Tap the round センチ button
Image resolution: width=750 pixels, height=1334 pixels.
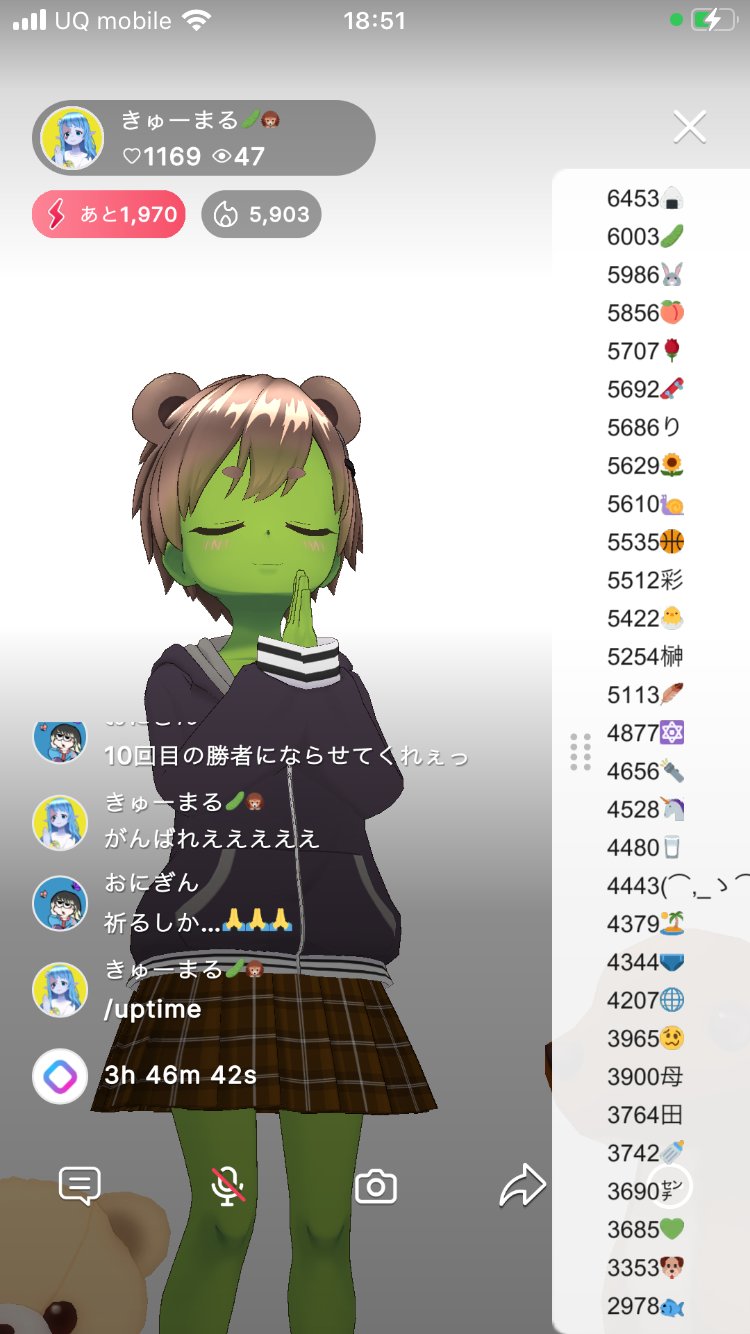pyautogui.click(x=670, y=1187)
